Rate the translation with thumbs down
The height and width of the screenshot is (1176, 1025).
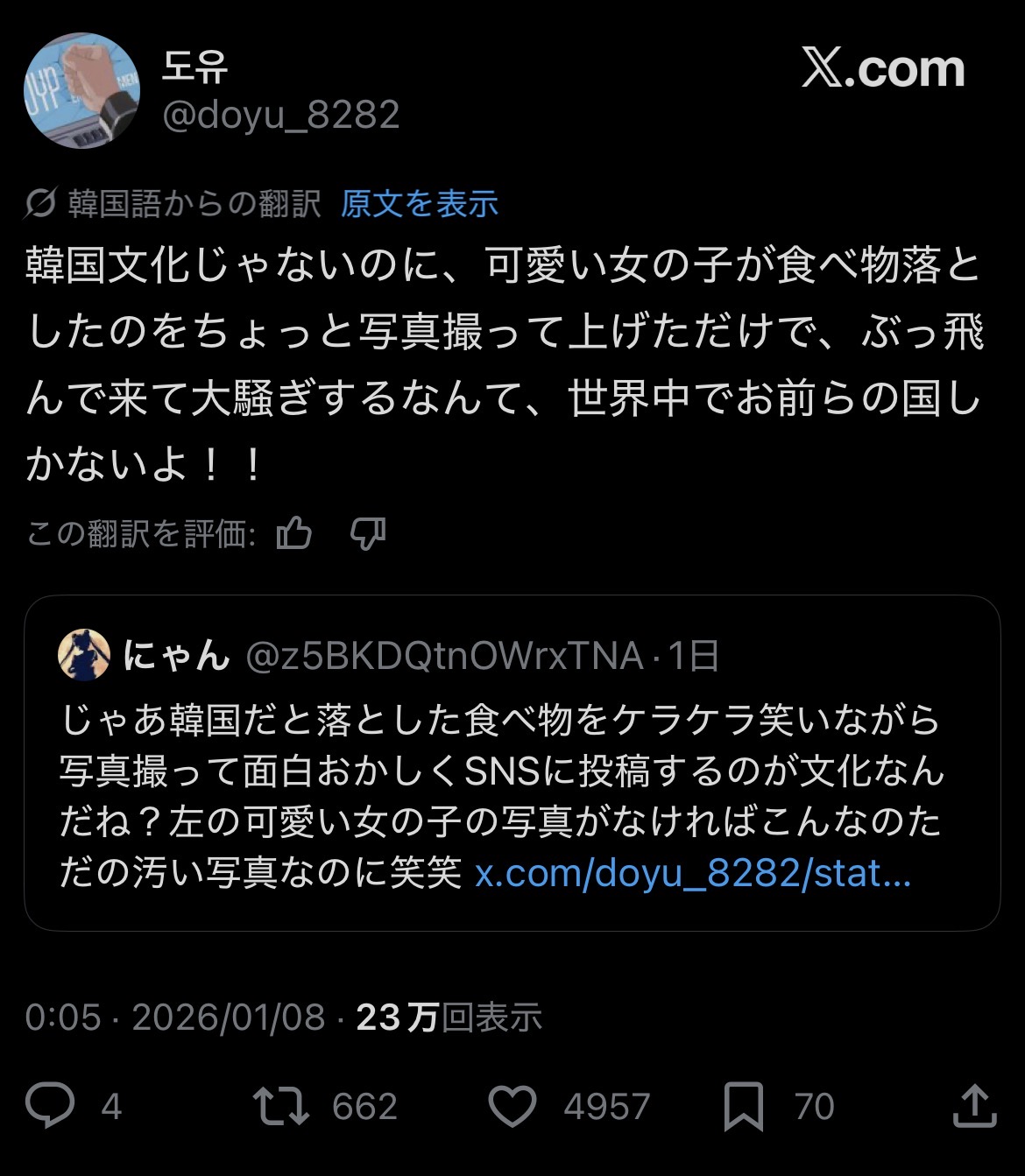coord(368,532)
